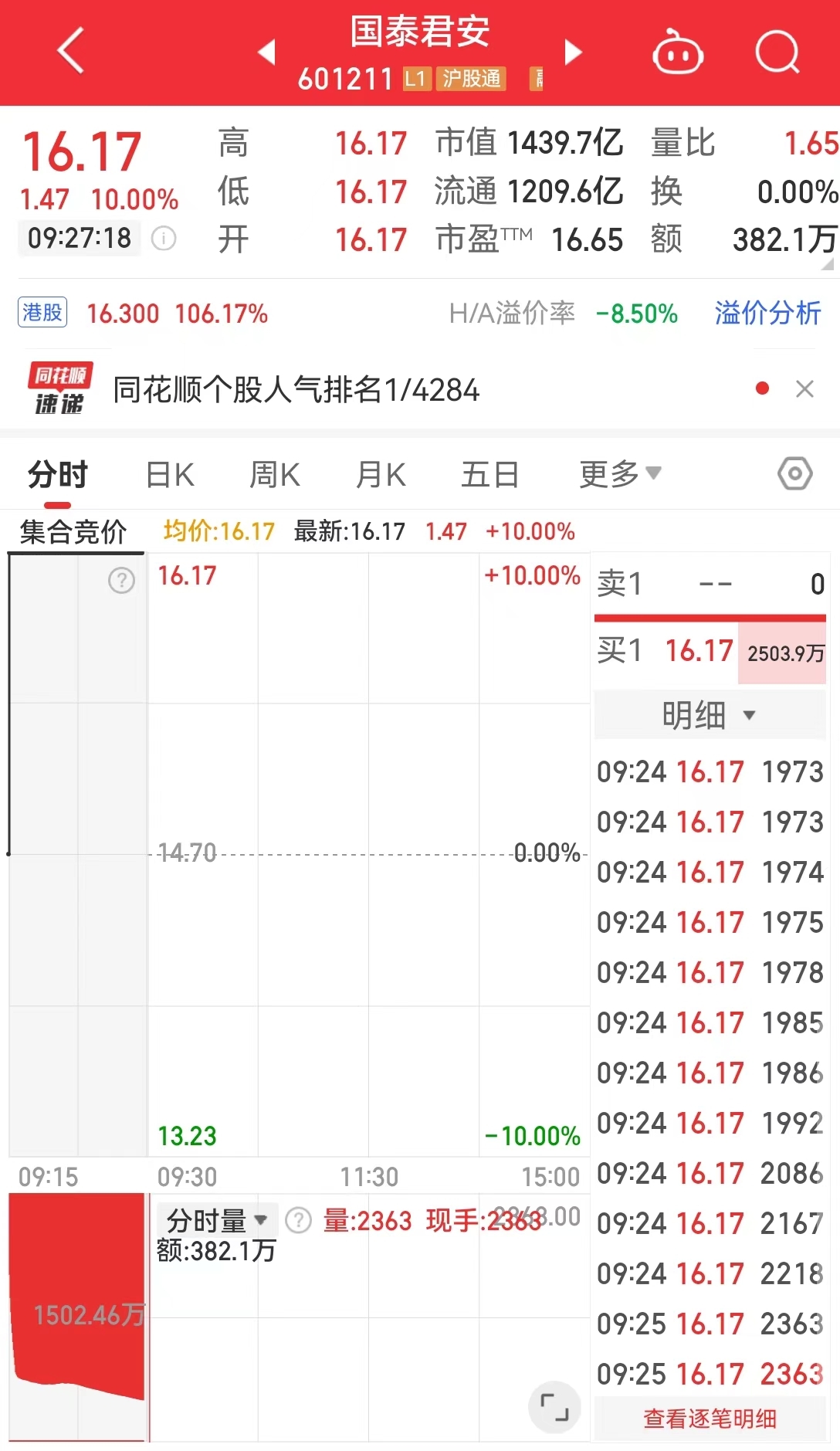Open 溢价分析 link
The width and height of the screenshot is (840, 1451).
767,313
